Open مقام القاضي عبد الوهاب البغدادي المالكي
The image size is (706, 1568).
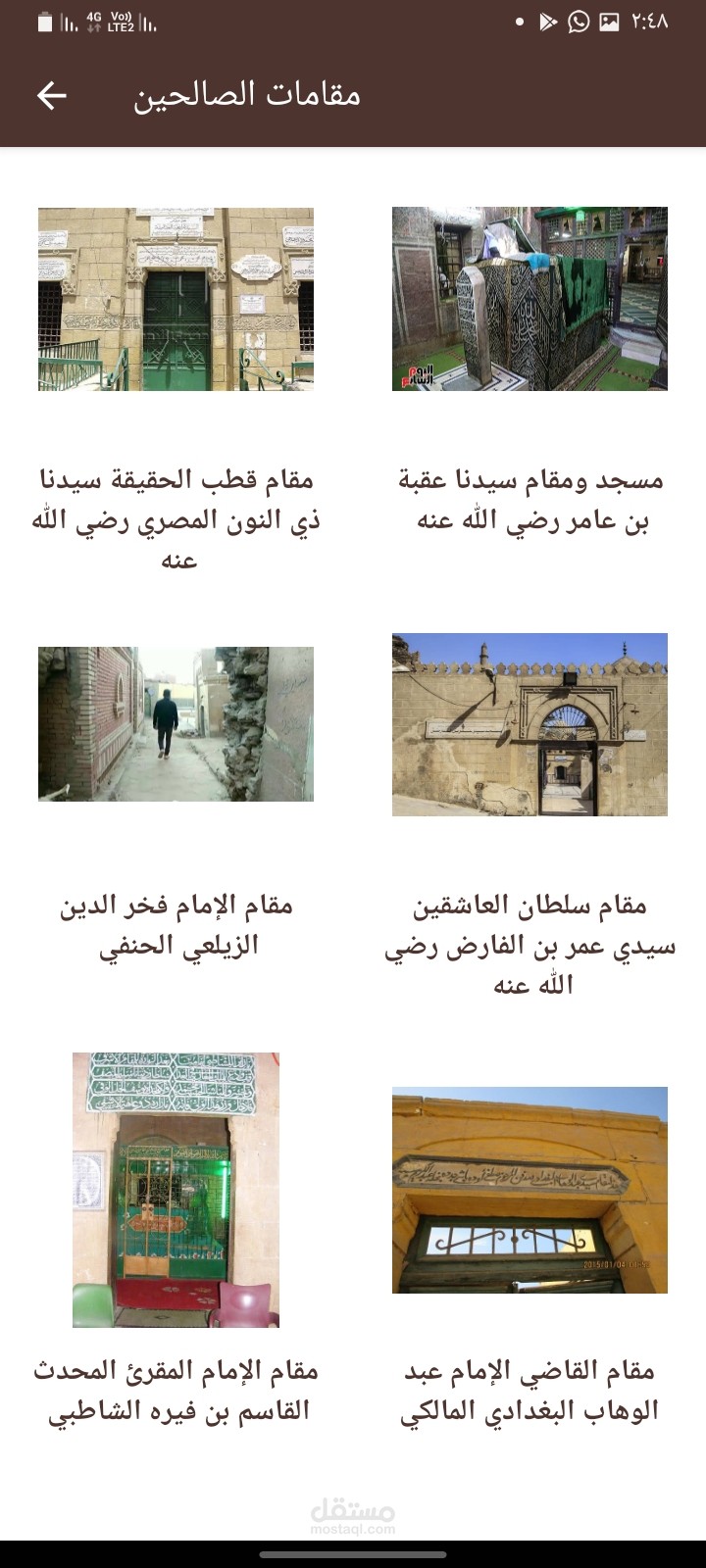coord(529,1254)
